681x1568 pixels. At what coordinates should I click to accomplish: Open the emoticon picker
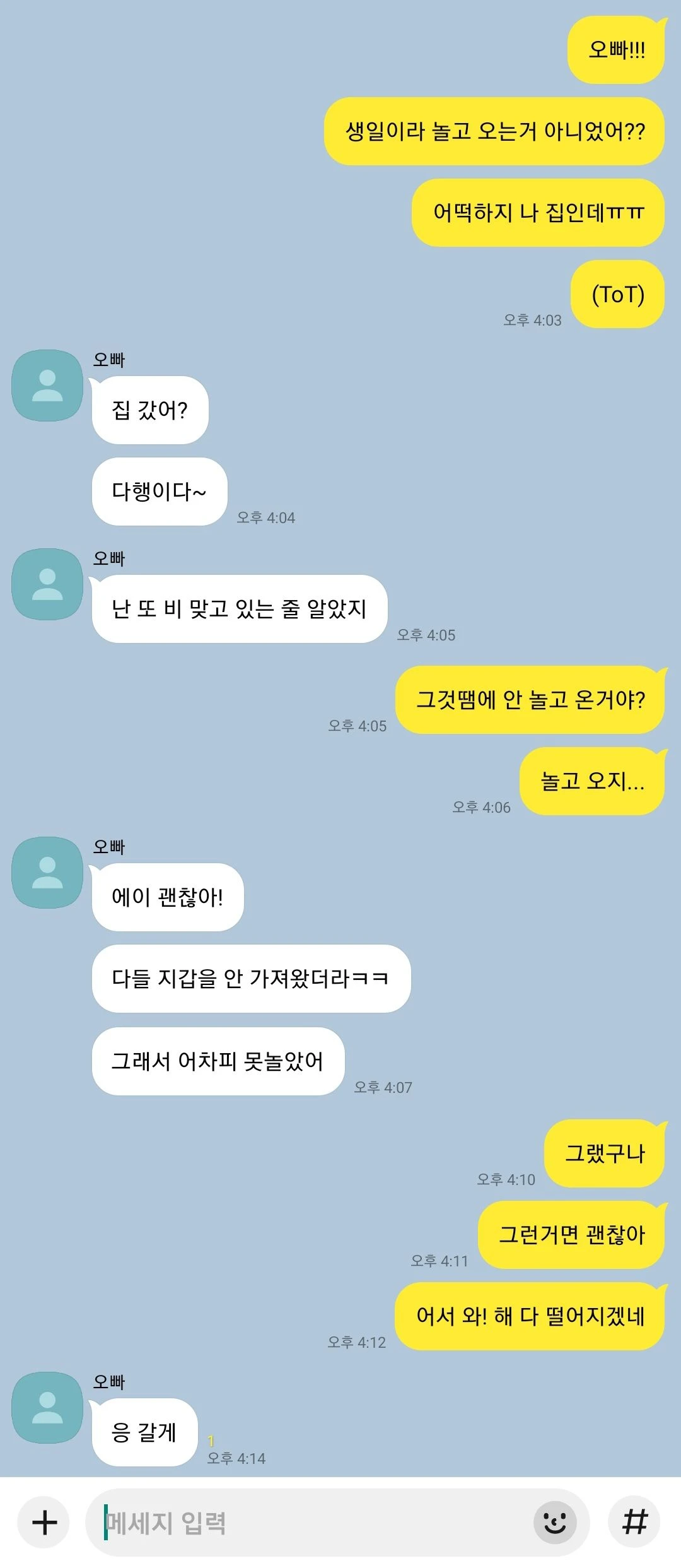555,1523
